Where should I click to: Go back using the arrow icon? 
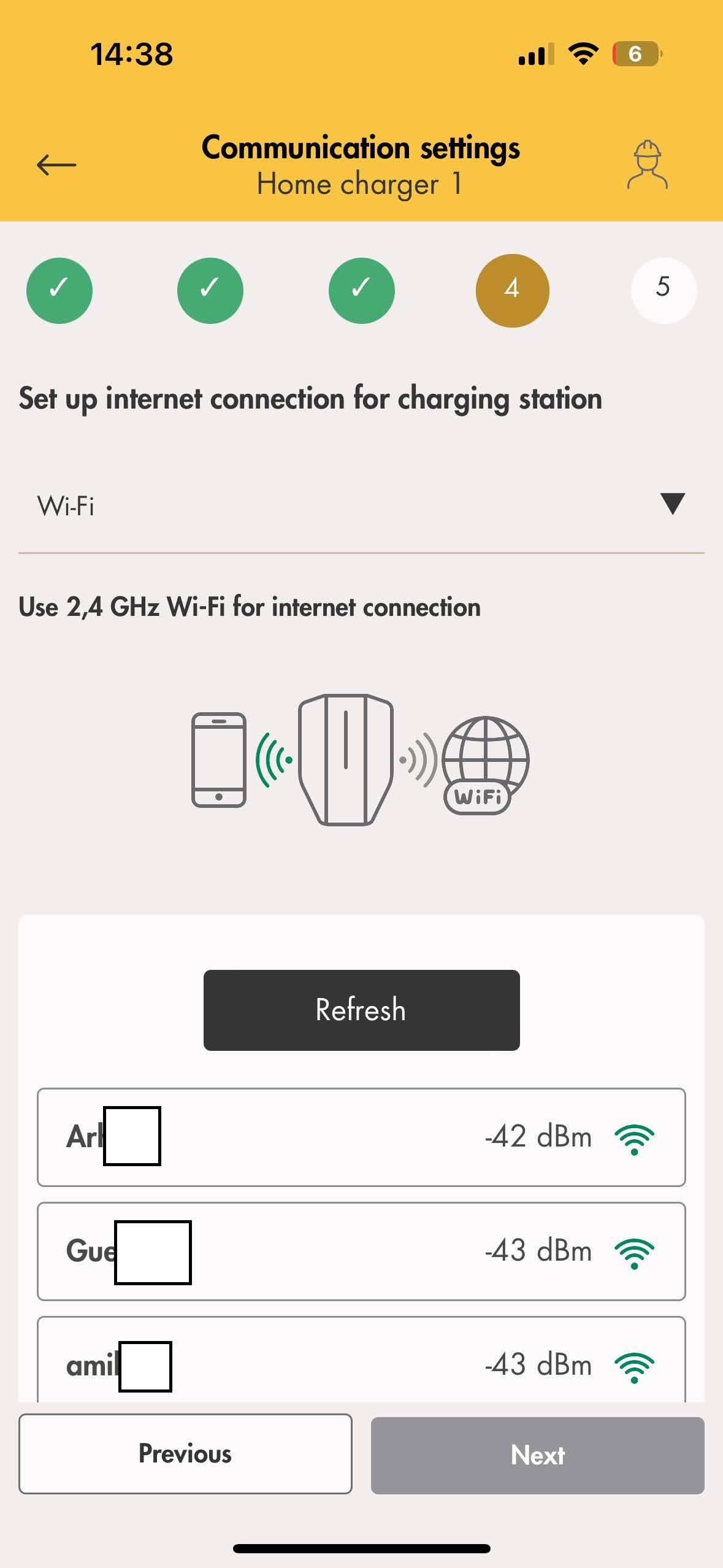56,165
